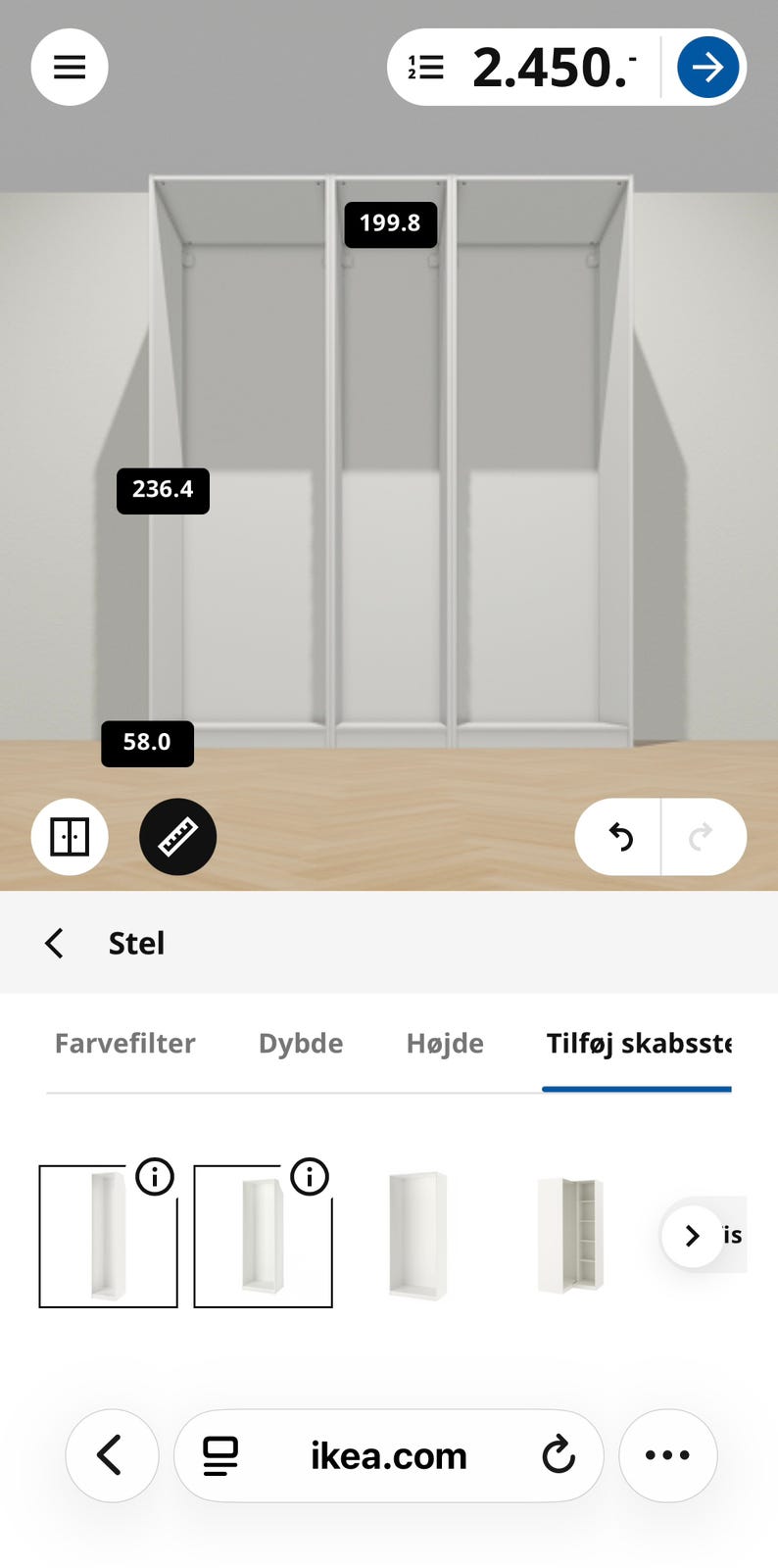Select the Tilføj skabsstel tab
The width and height of the screenshot is (778, 1568).
tap(639, 1043)
